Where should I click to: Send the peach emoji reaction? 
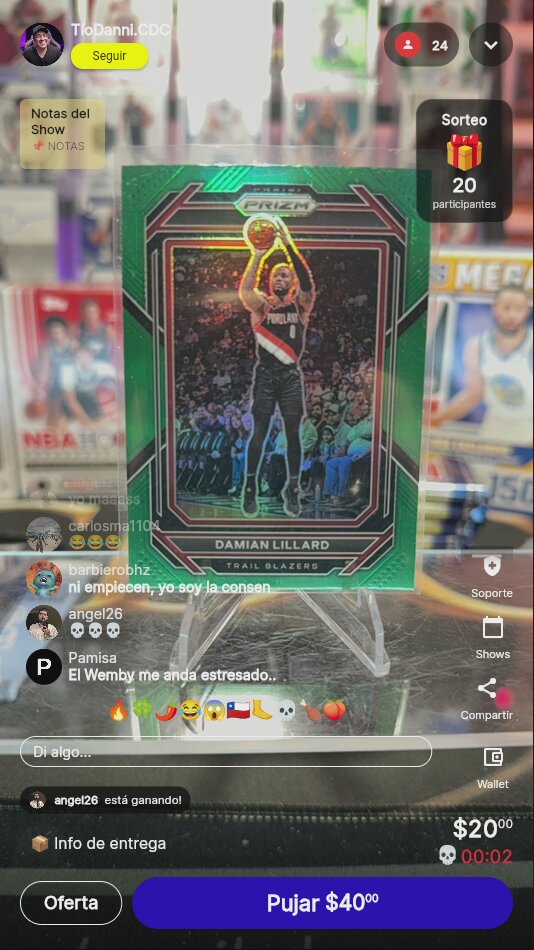click(x=334, y=709)
